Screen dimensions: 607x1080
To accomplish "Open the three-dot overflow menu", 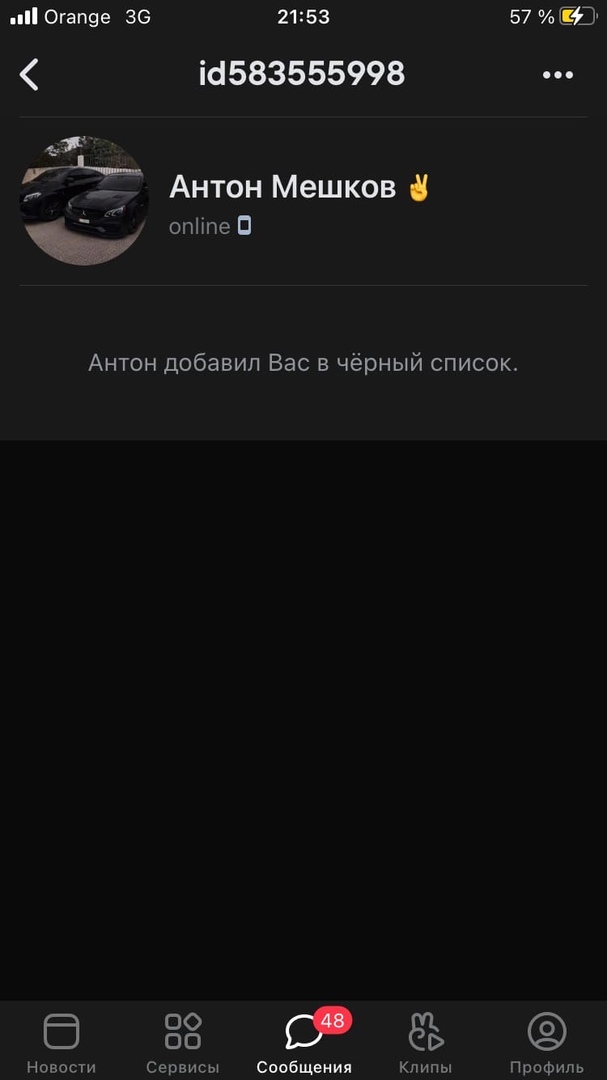I will pyautogui.click(x=557, y=75).
